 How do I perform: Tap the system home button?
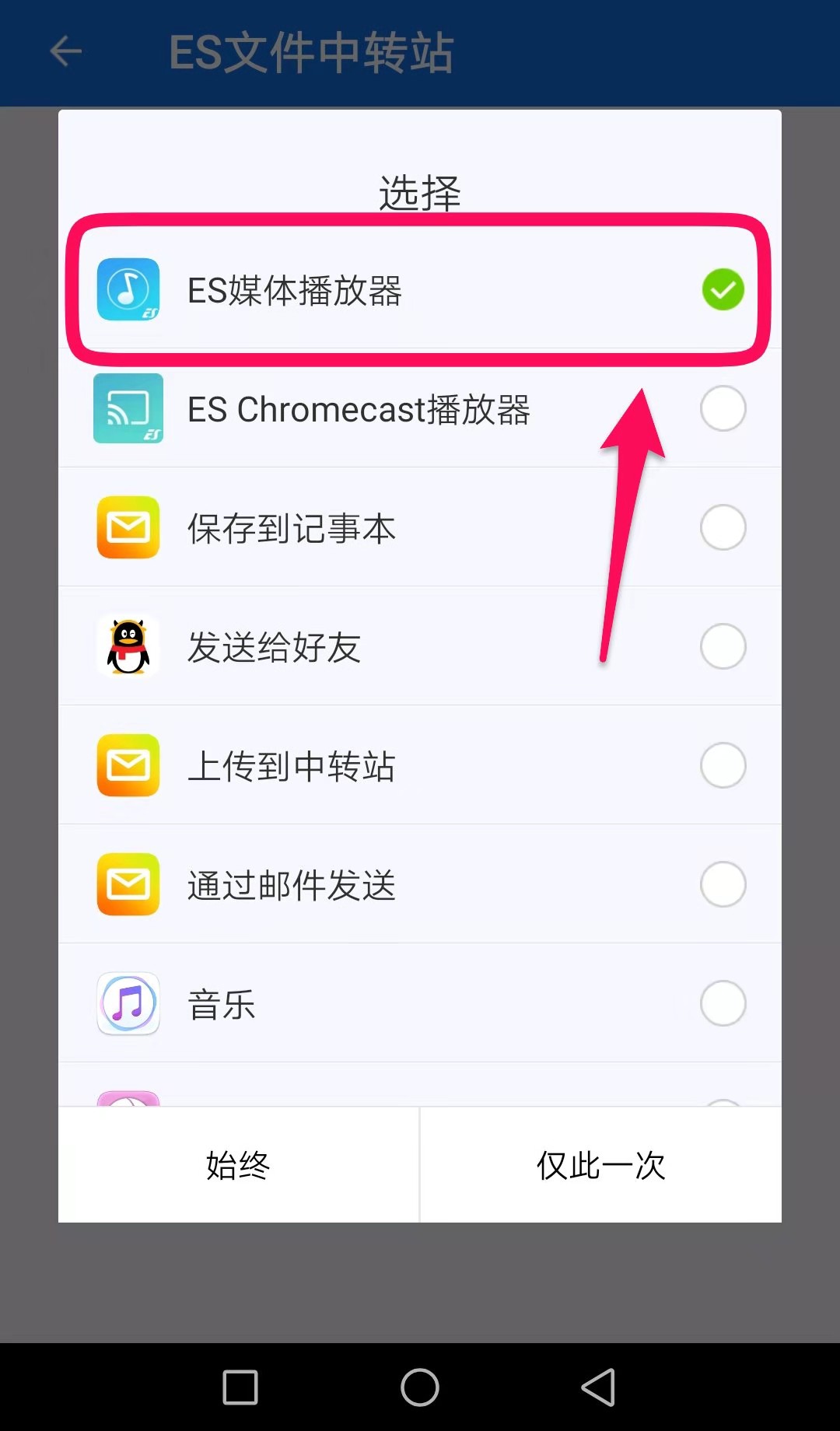pos(420,1387)
